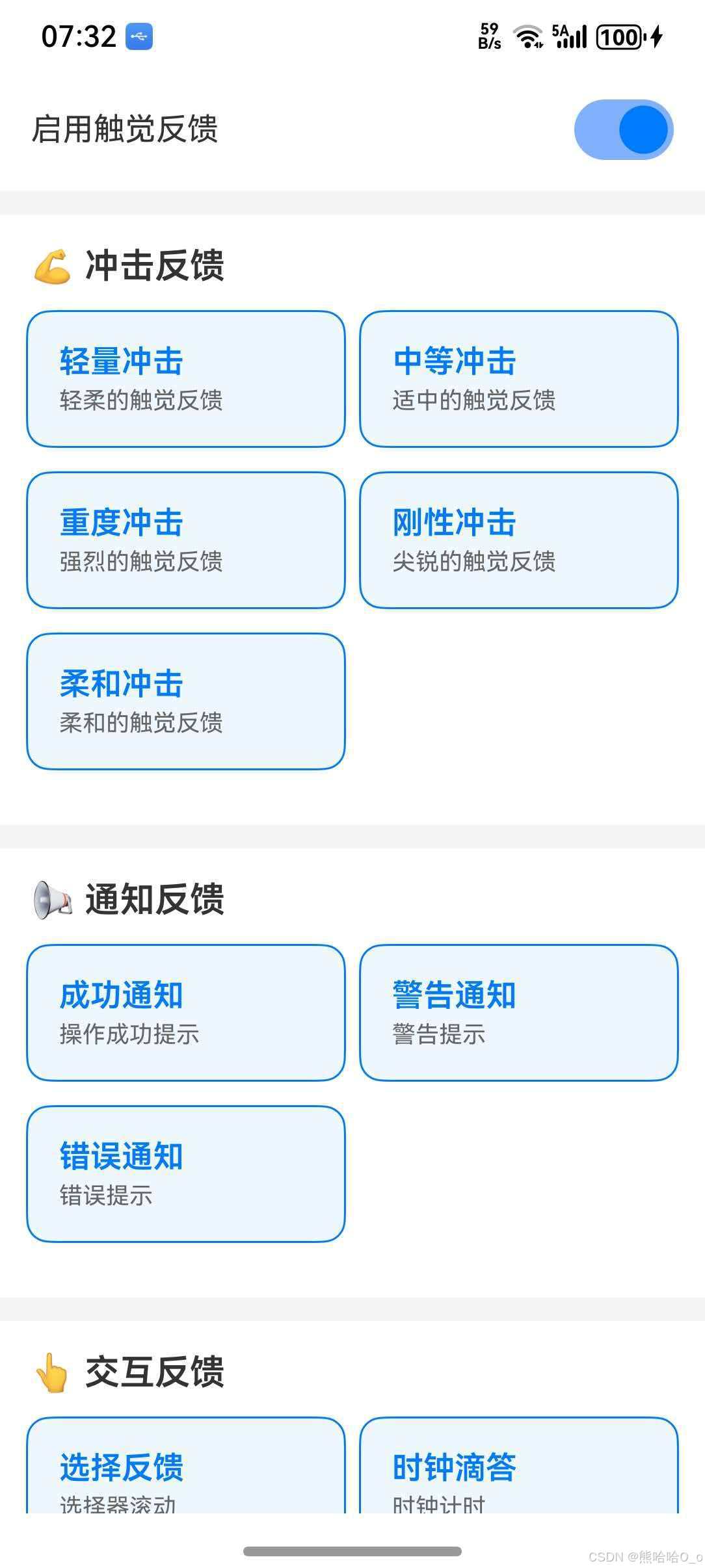This screenshot has width=705, height=1568.
Task: Tap the 5A cellular signal indicator
Action: (569, 37)
